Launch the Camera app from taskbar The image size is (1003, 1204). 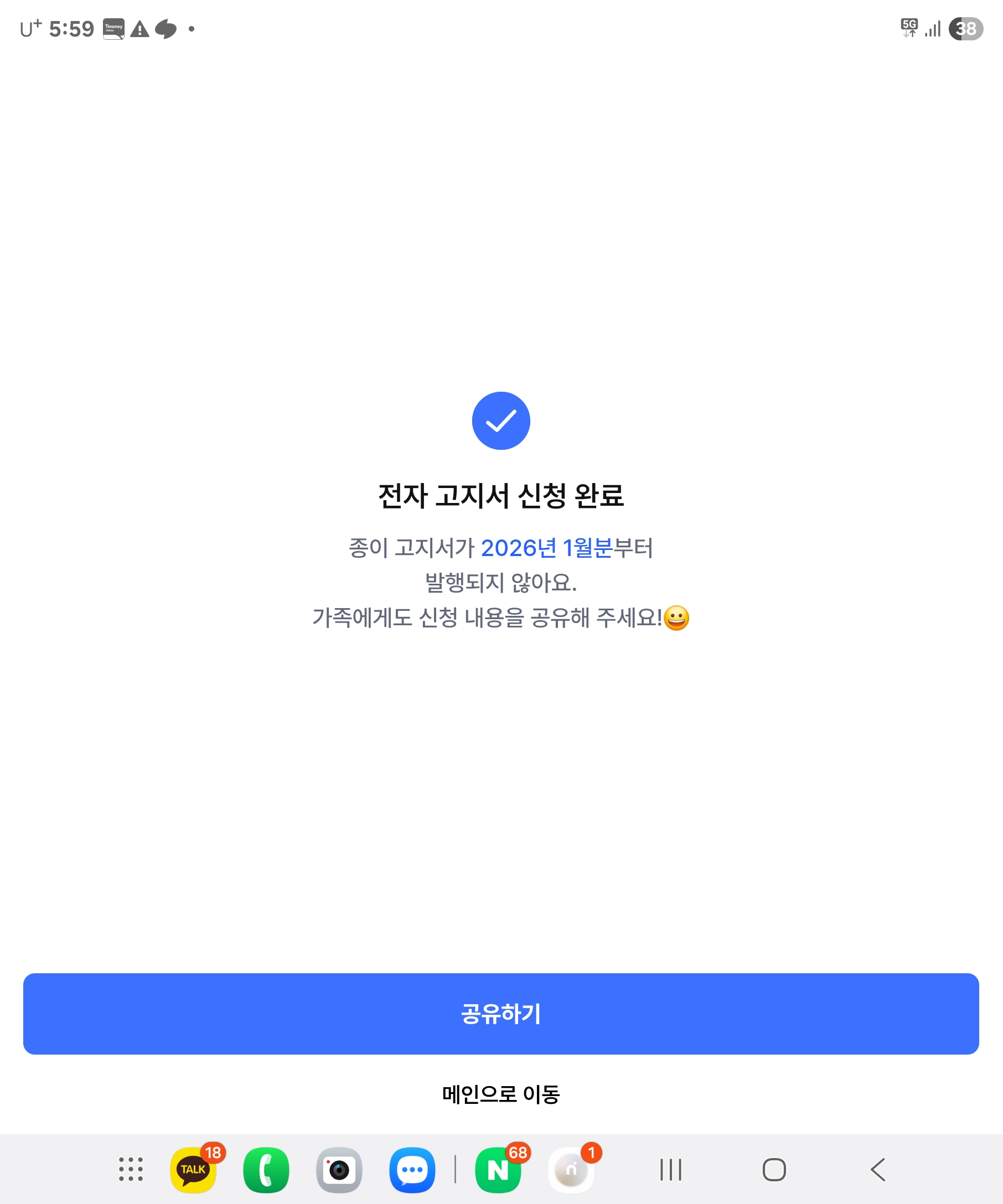pos(339,1170)
